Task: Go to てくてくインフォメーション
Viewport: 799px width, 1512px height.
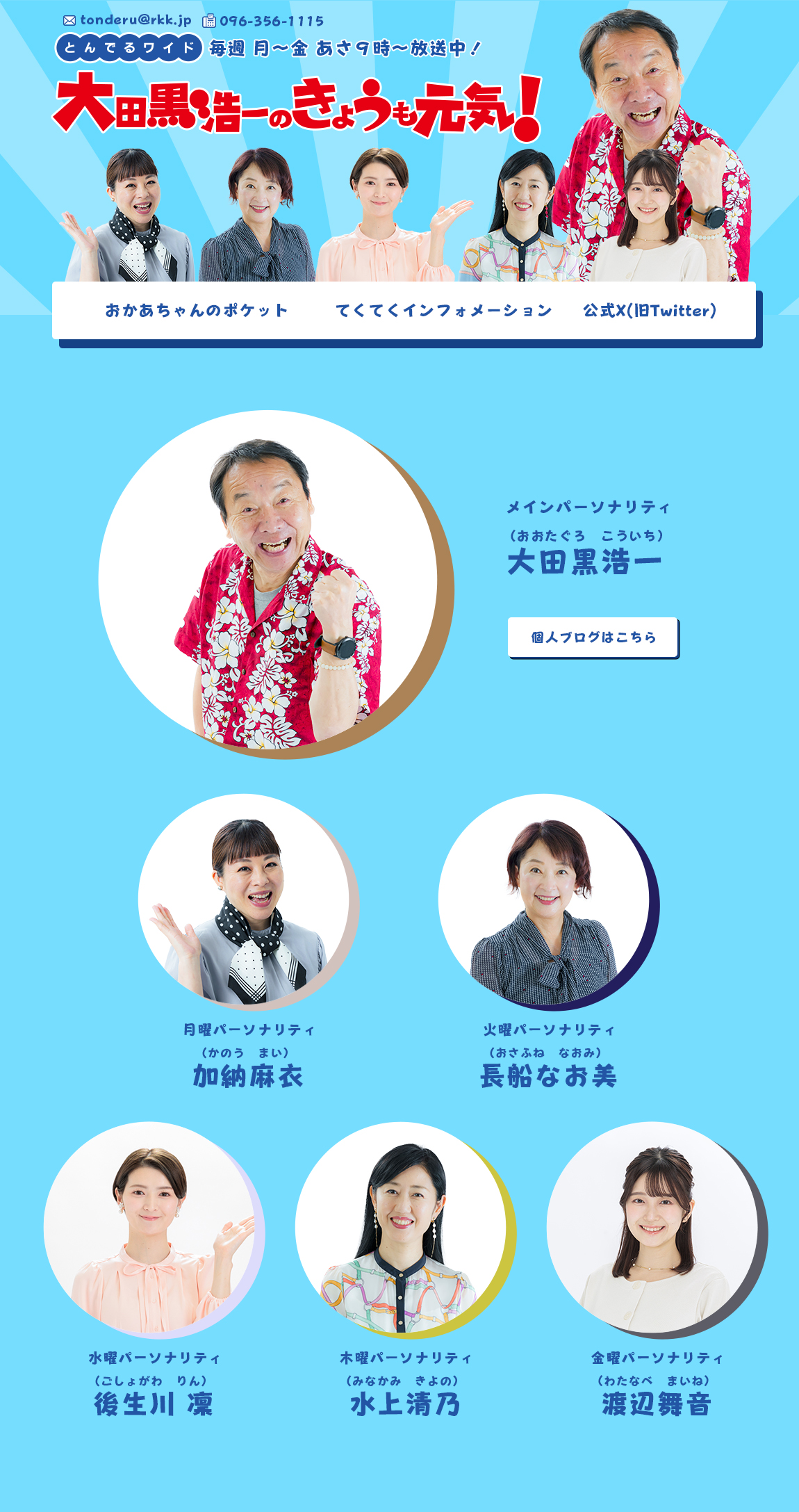Action: (x=444, y=311)
